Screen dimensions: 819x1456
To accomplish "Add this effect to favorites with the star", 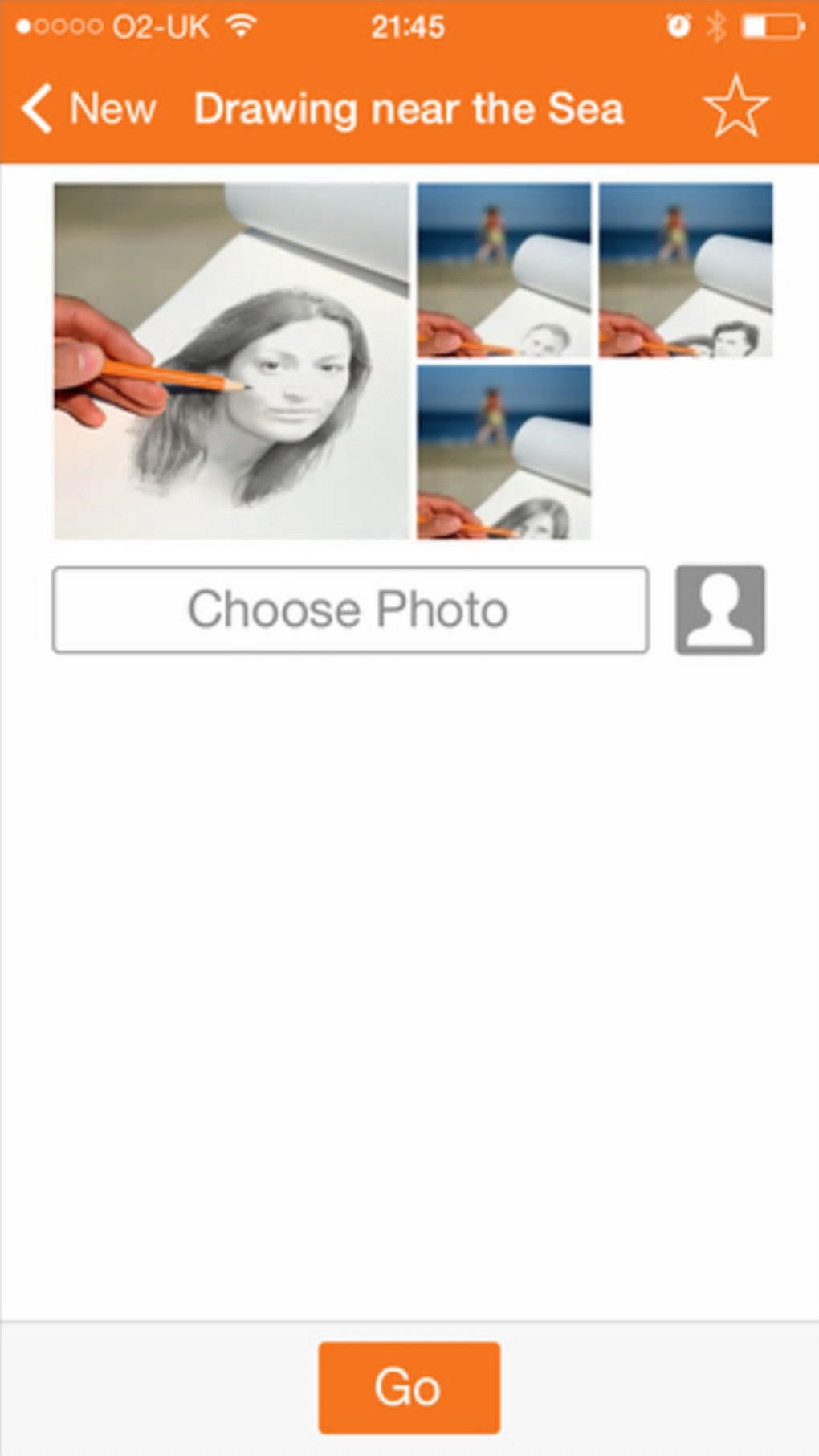I will pos(735,107).
